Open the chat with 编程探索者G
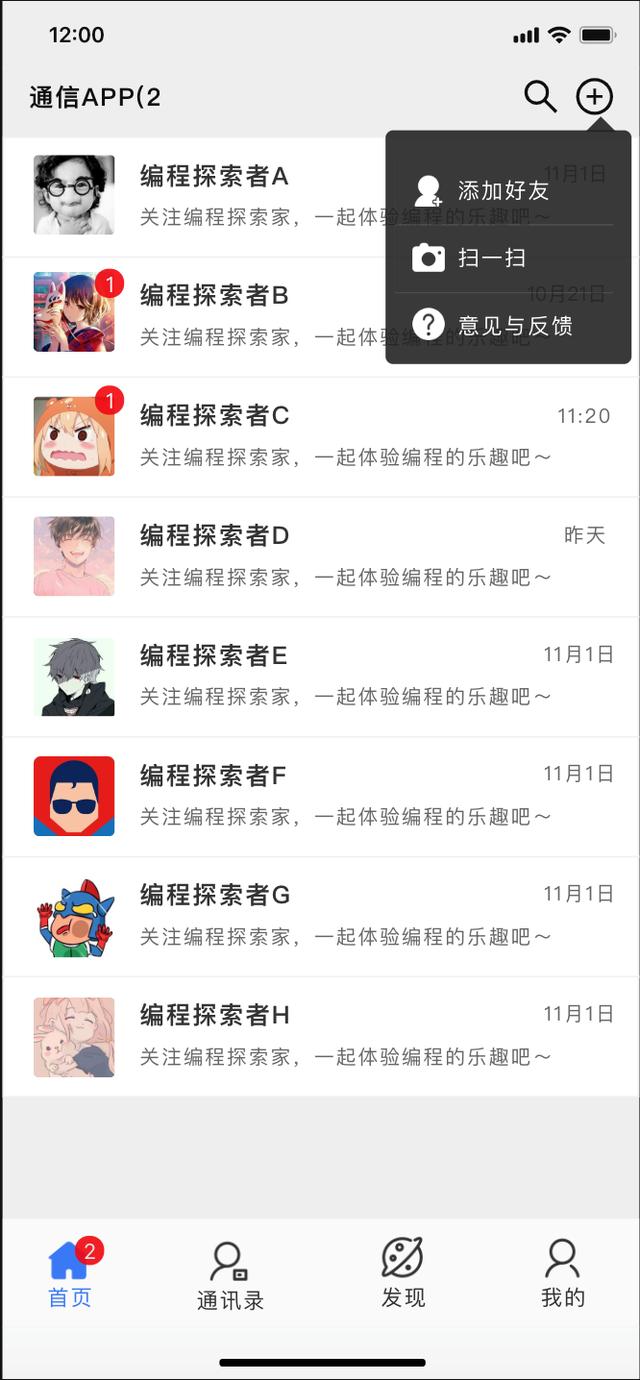The height and width of the screenshot is (1380, 640). (x=320, y=917)
